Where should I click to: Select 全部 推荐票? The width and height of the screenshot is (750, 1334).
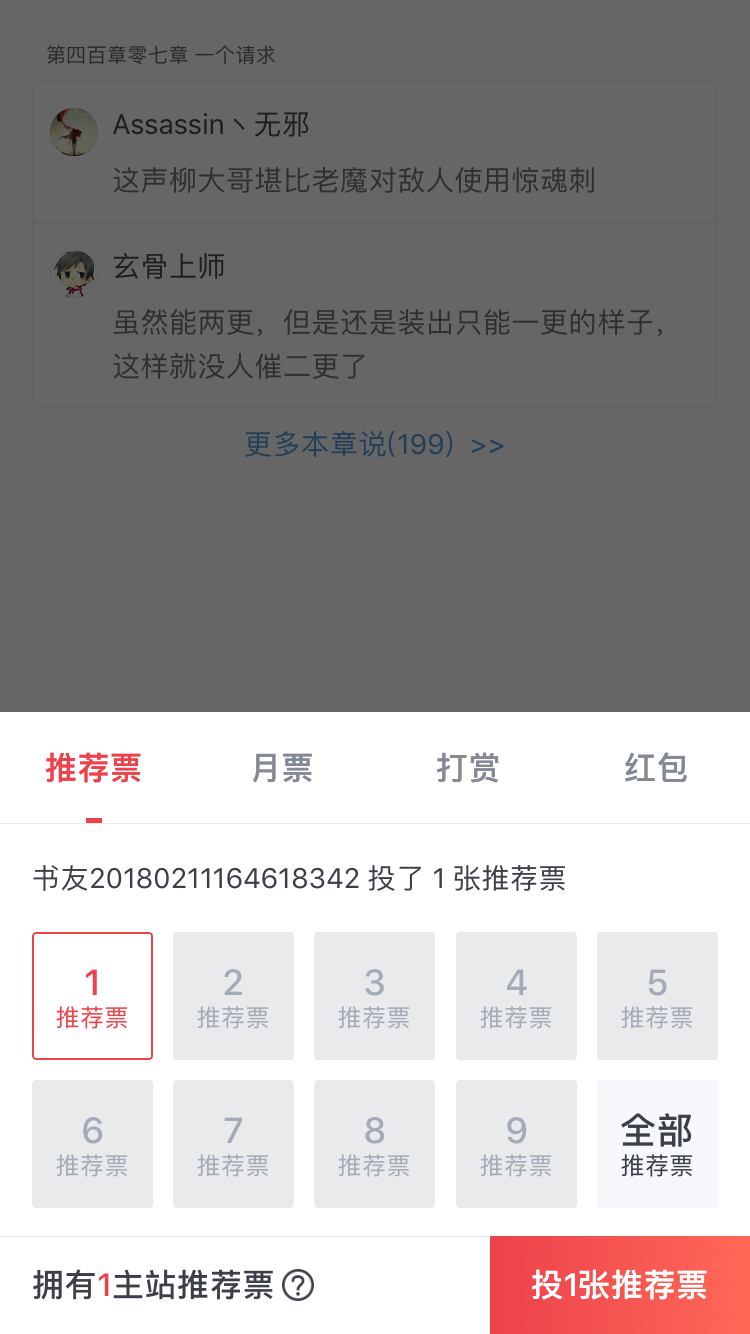tap(657, 1144)
